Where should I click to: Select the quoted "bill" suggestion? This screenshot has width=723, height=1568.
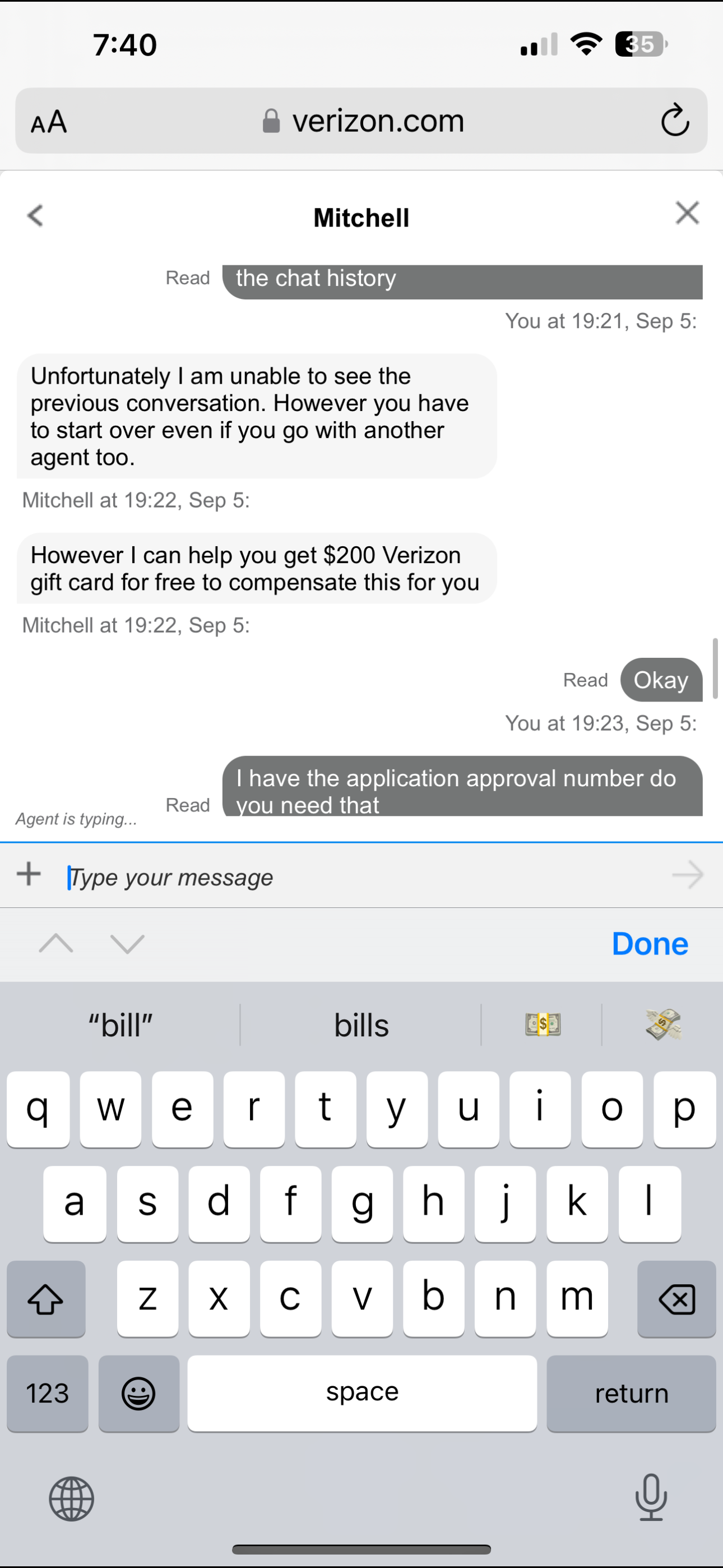click(121, 1025)
